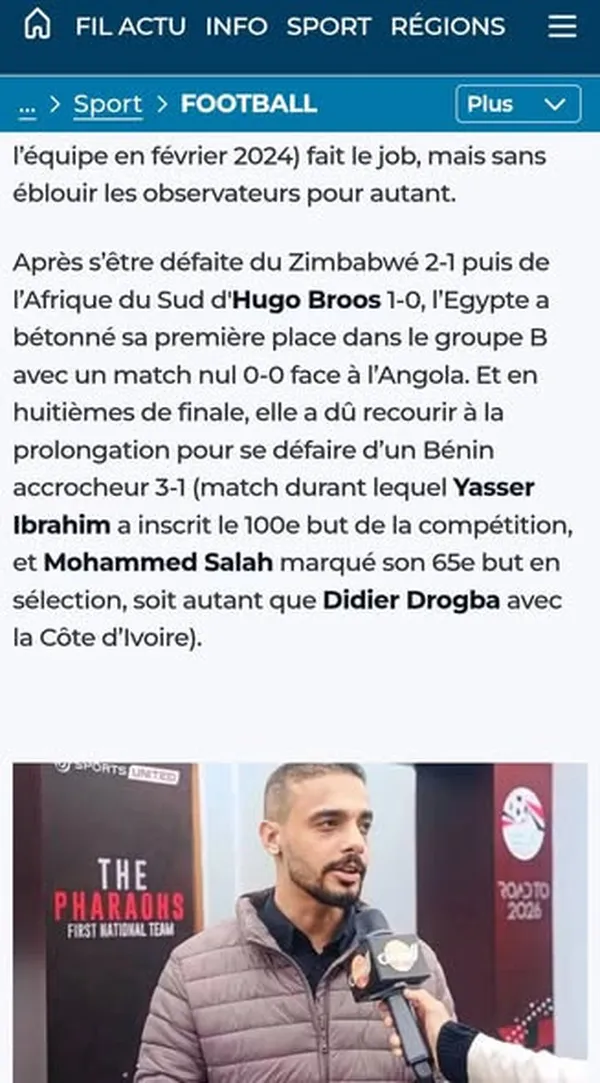Viewport: 600px width, 1083px height.
Task: Open the SPORT section
Action: [329, 26]
